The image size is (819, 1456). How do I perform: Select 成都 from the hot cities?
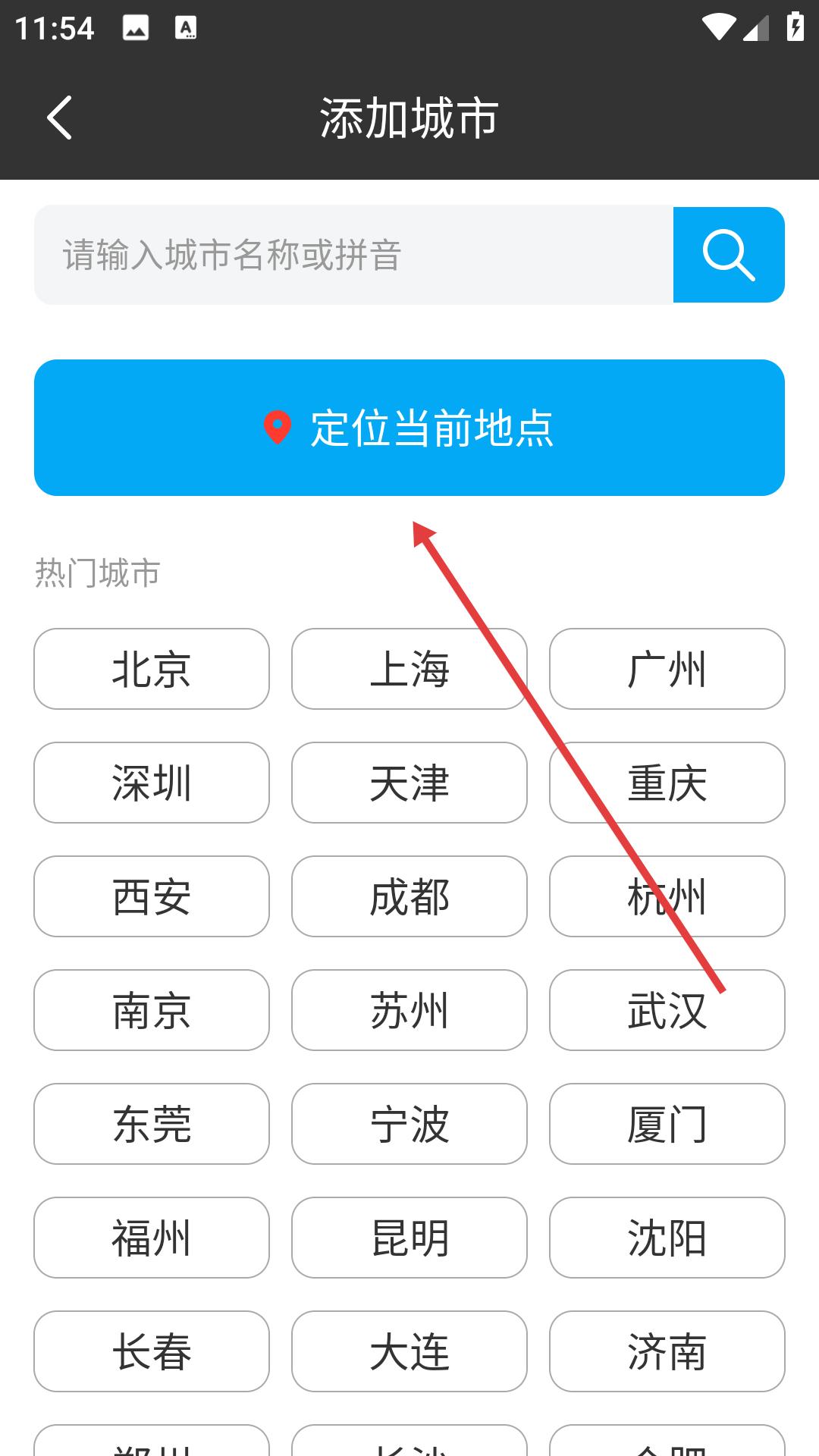click(x=409, y=896)
